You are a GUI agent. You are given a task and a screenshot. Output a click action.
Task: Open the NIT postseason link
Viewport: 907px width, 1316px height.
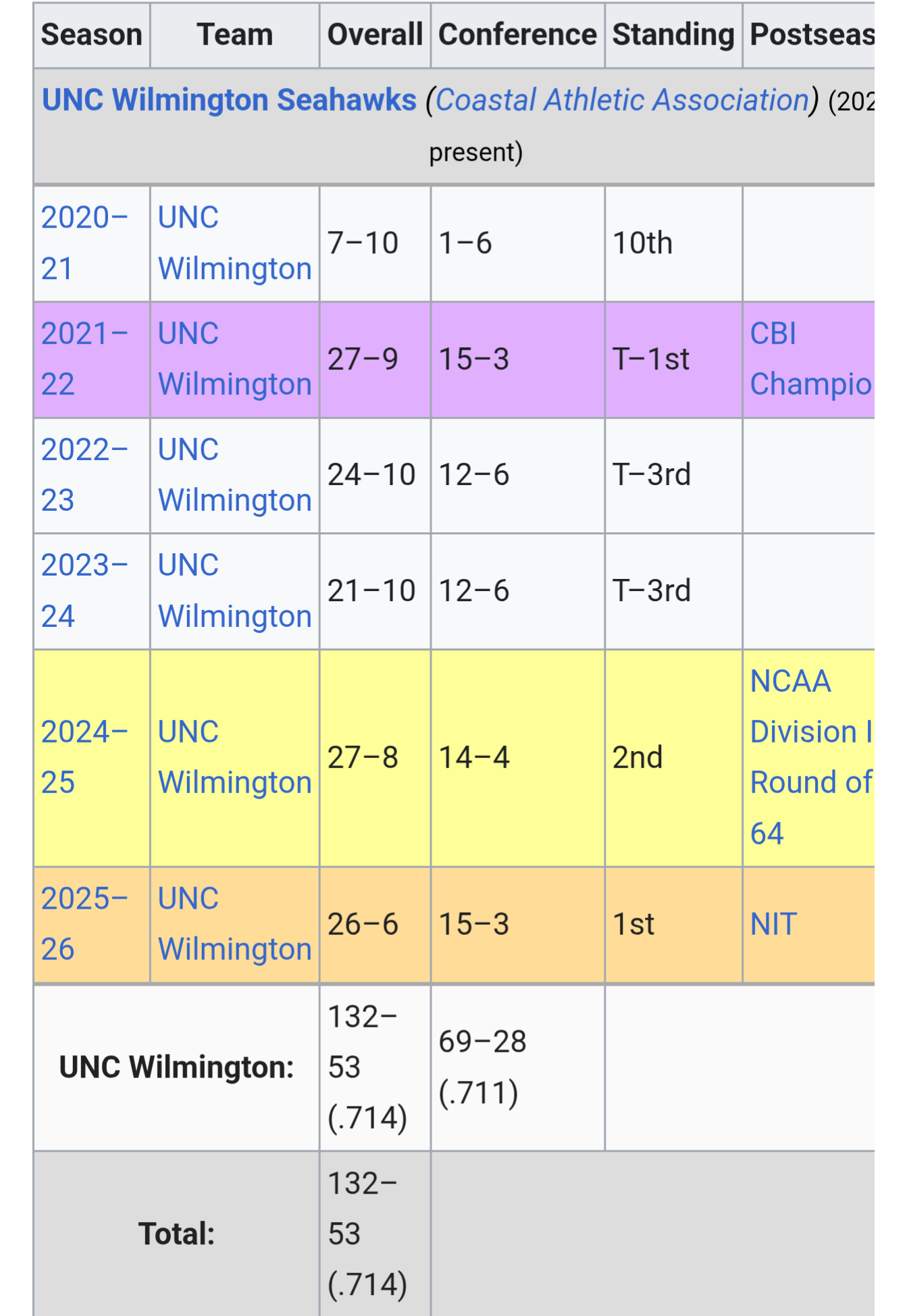tap(773, 924)
